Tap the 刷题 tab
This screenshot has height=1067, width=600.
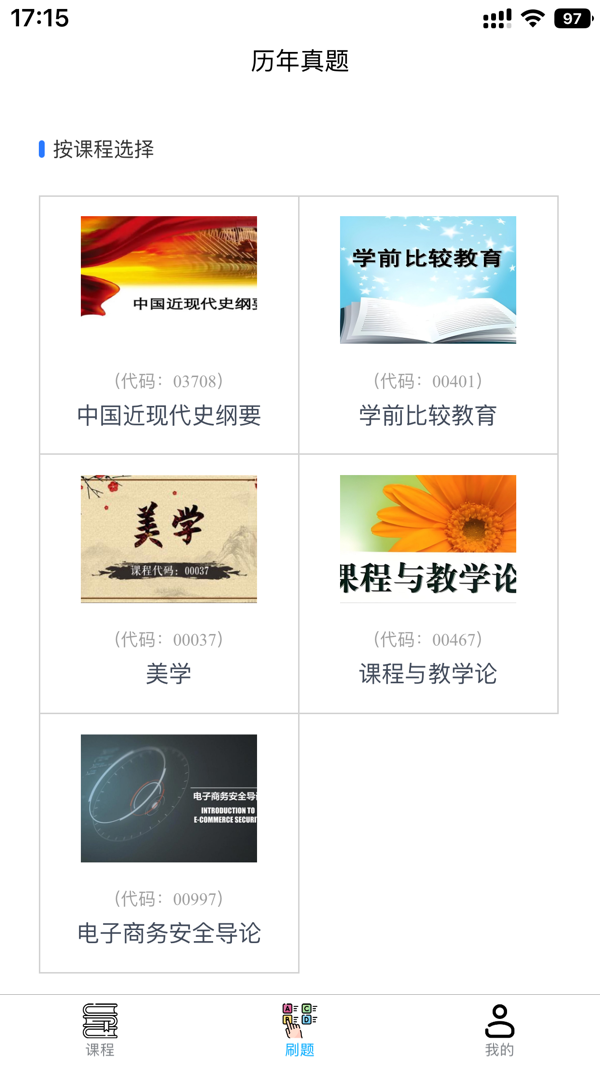coord(300,1030)
